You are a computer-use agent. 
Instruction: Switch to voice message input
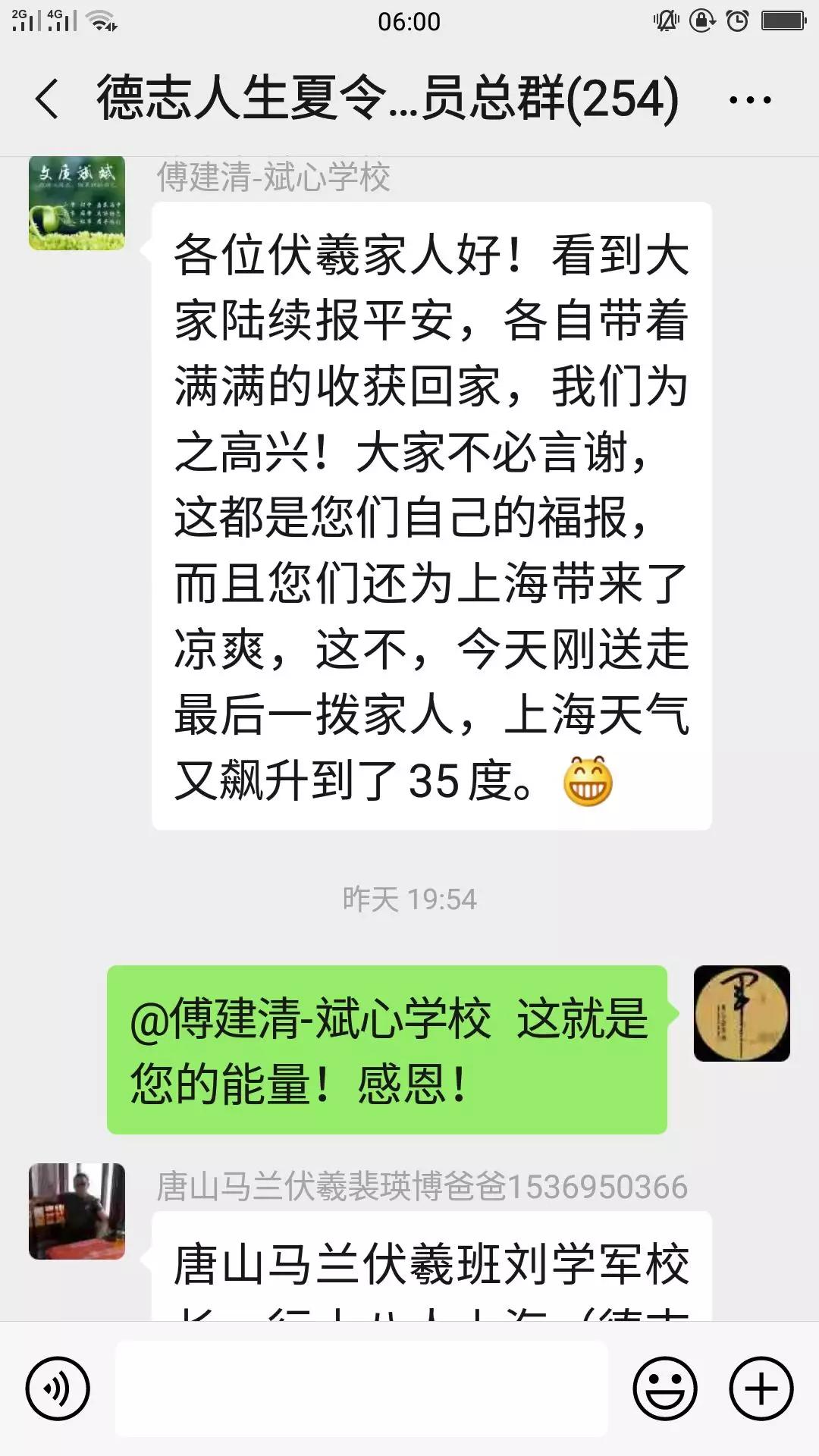coord(58,1389)
